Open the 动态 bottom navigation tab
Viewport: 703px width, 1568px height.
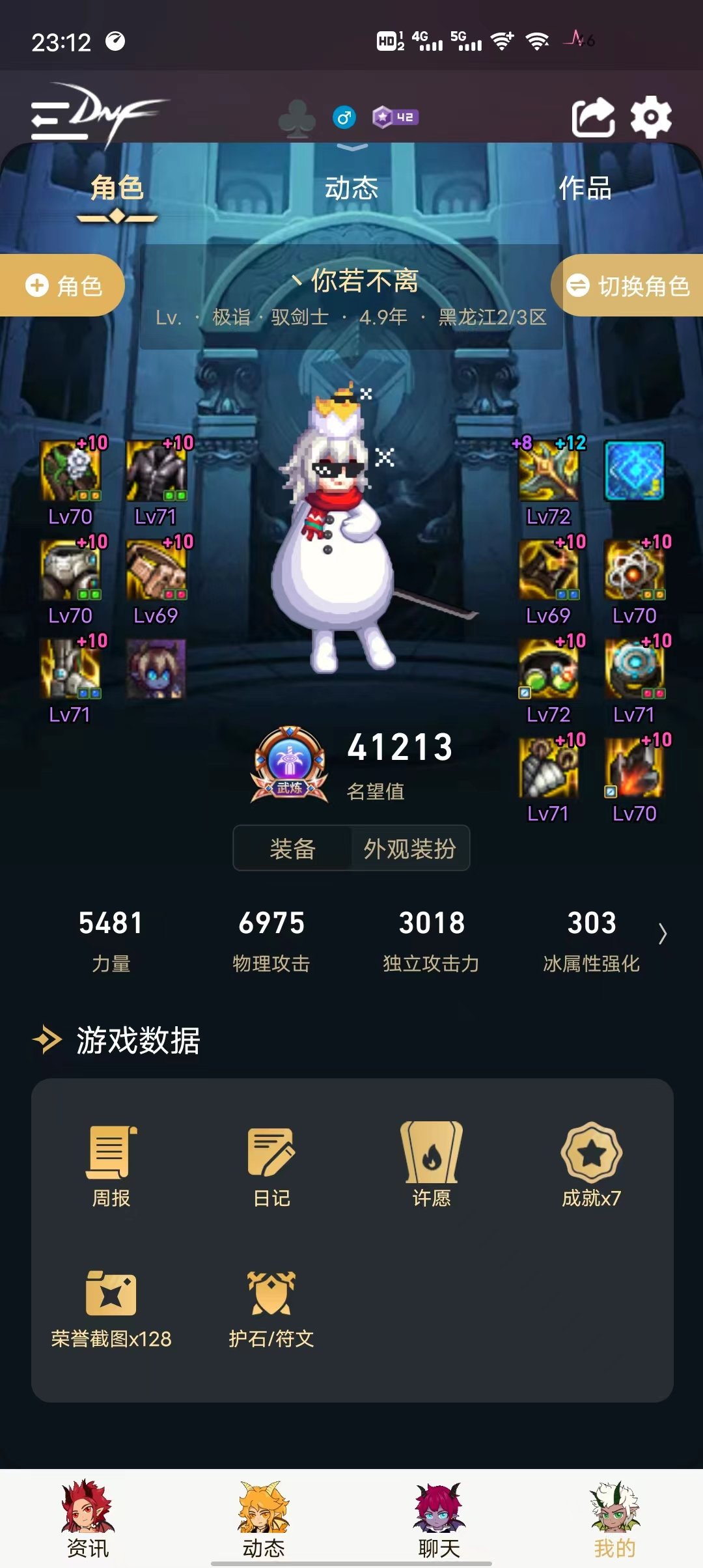(264, 1519)
